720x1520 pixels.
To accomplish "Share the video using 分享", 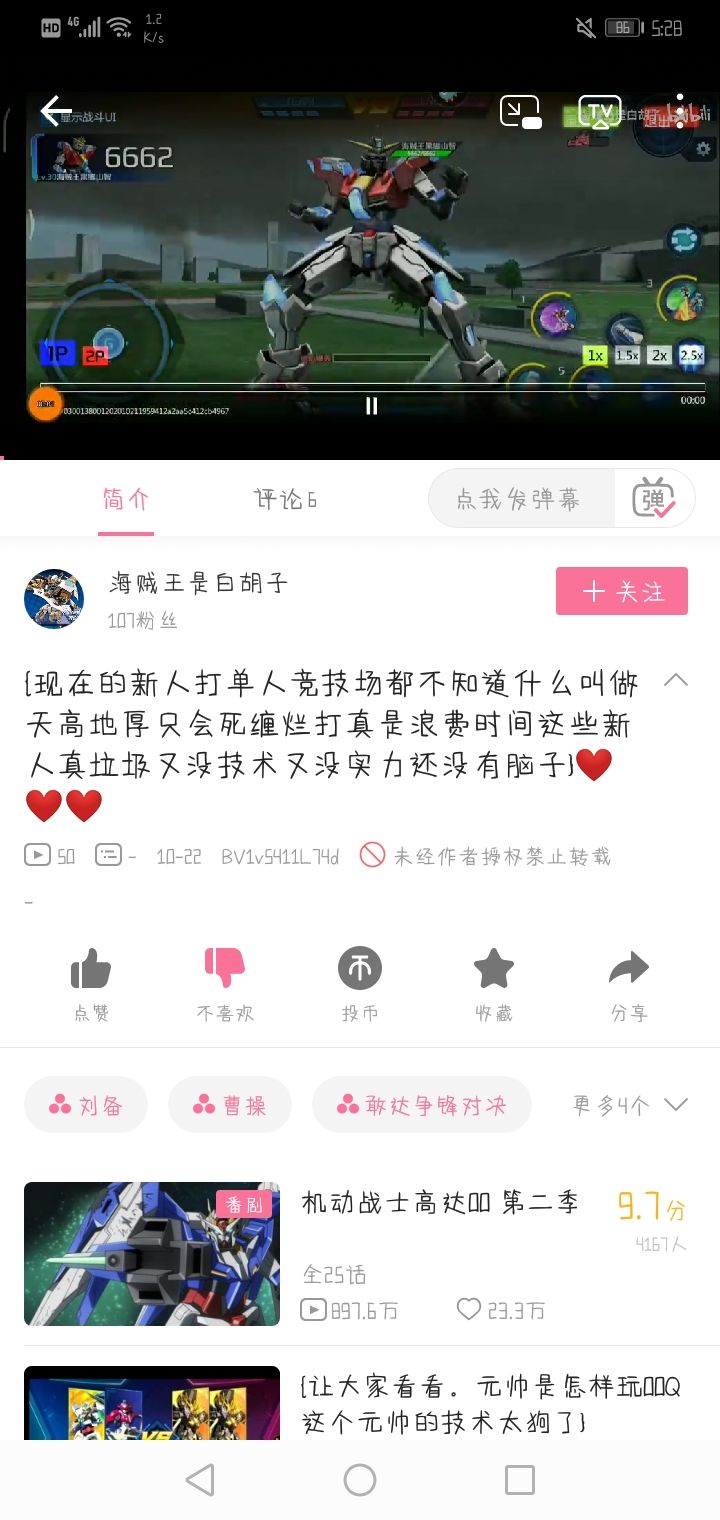I will coord(629,984).
